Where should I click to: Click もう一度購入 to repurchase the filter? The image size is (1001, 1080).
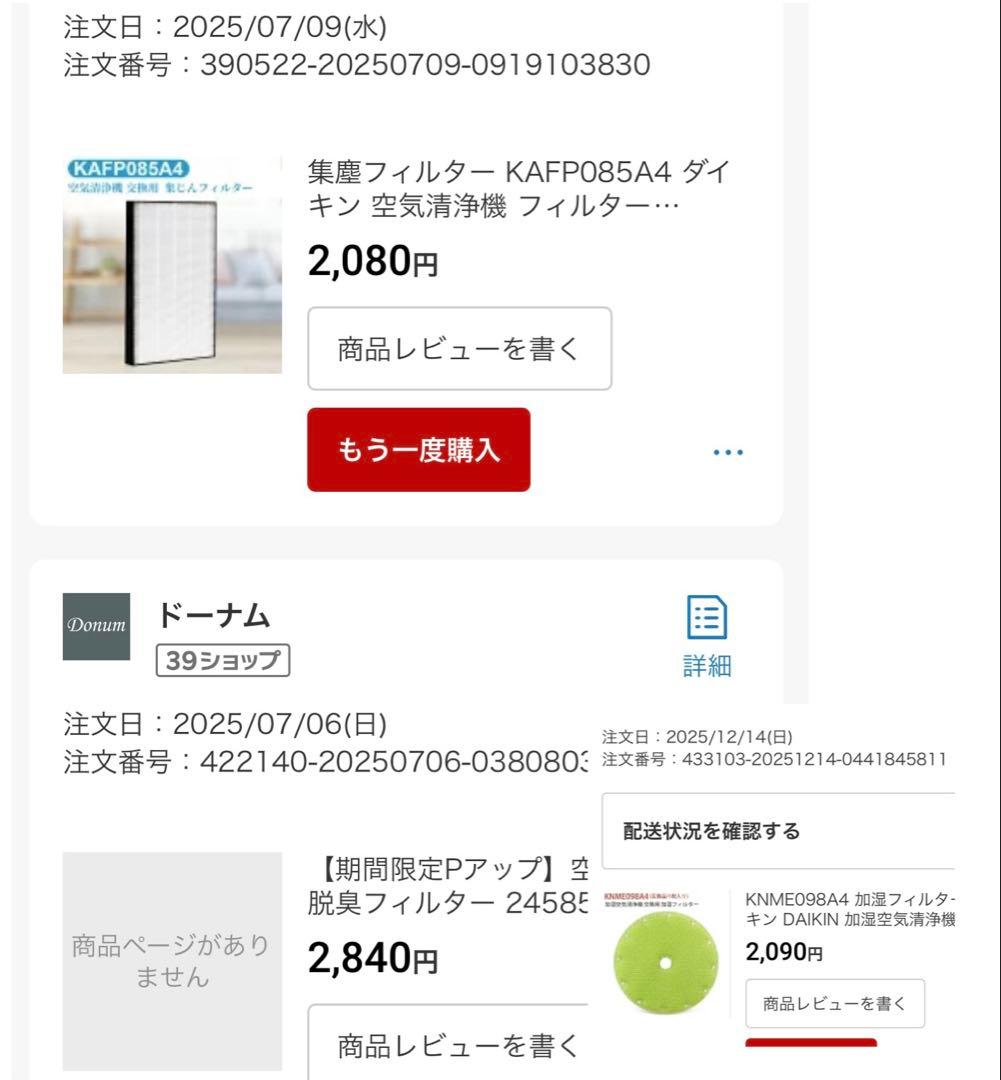[x=417, y=449]
